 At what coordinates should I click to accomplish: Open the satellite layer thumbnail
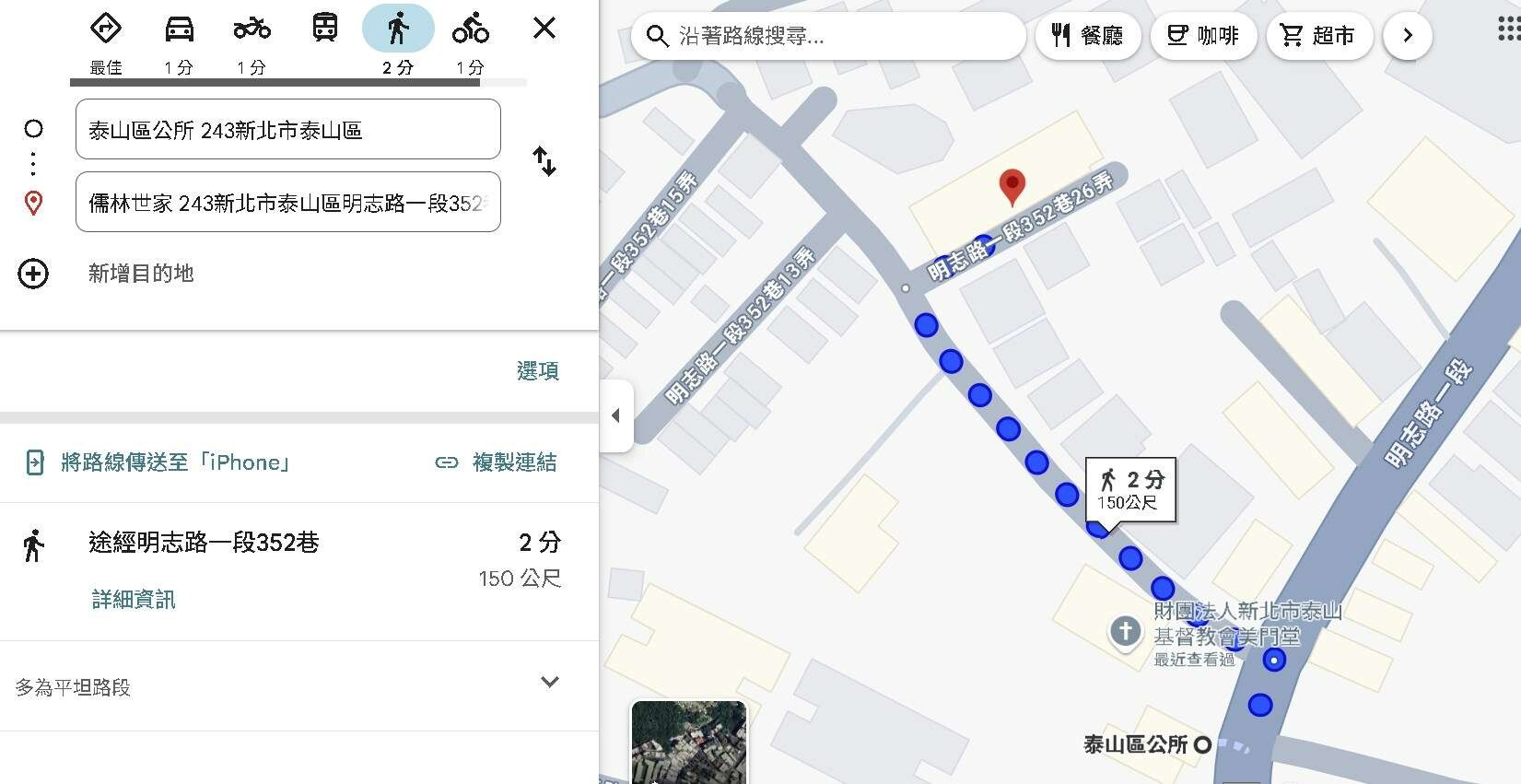coord(688,743)
